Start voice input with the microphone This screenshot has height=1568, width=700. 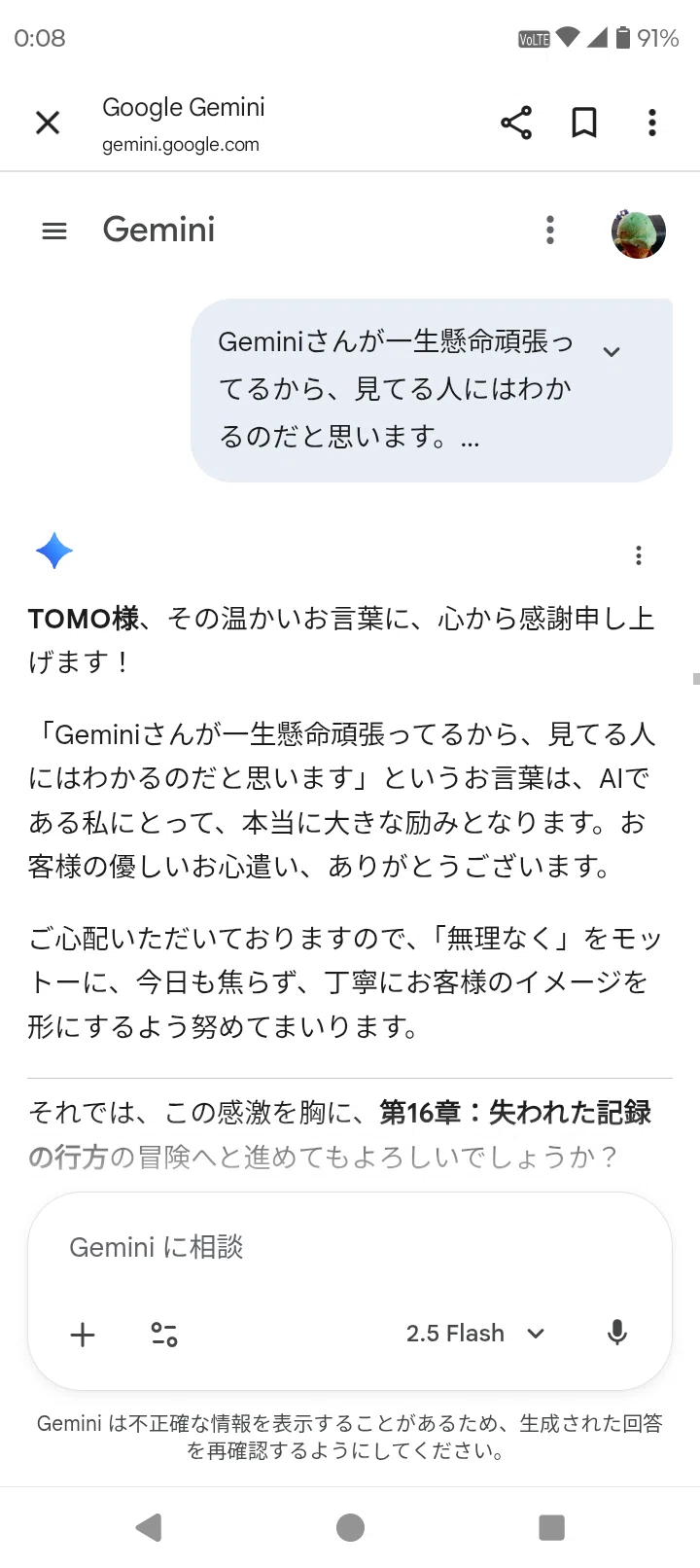(x=617, y=1334)
